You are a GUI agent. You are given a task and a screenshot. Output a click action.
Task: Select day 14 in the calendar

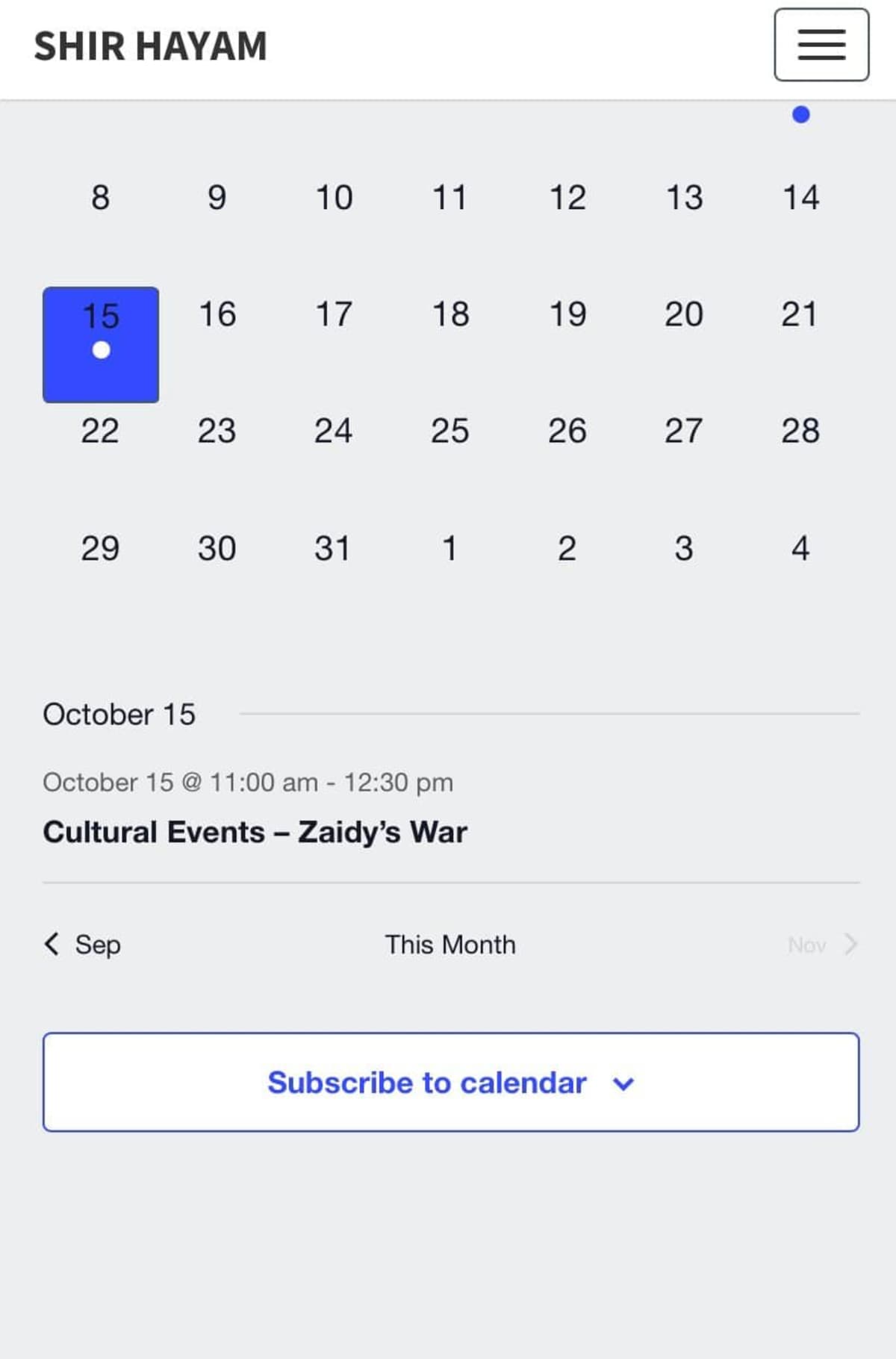coord(800,198)
